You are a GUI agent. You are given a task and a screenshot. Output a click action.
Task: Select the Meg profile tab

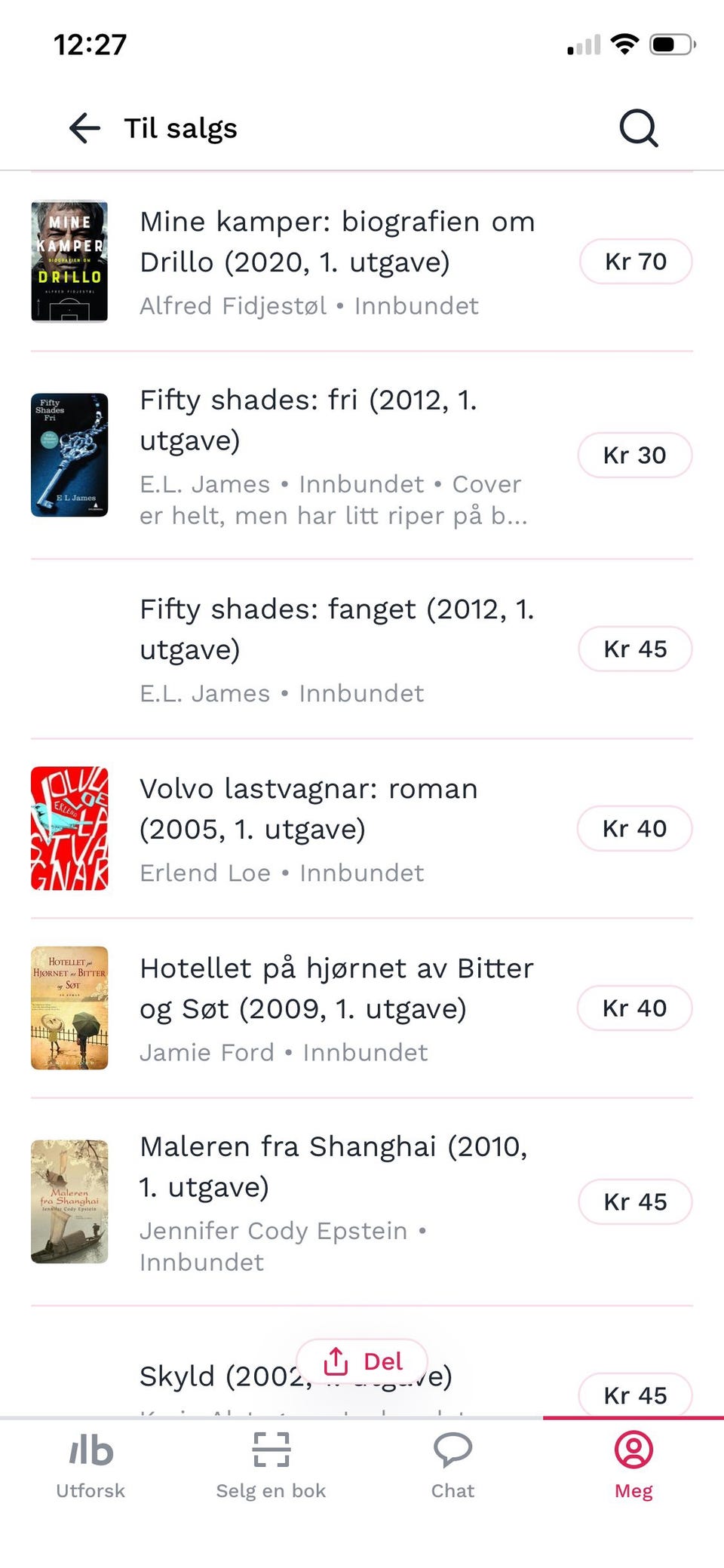click(x=633, y=1465)
